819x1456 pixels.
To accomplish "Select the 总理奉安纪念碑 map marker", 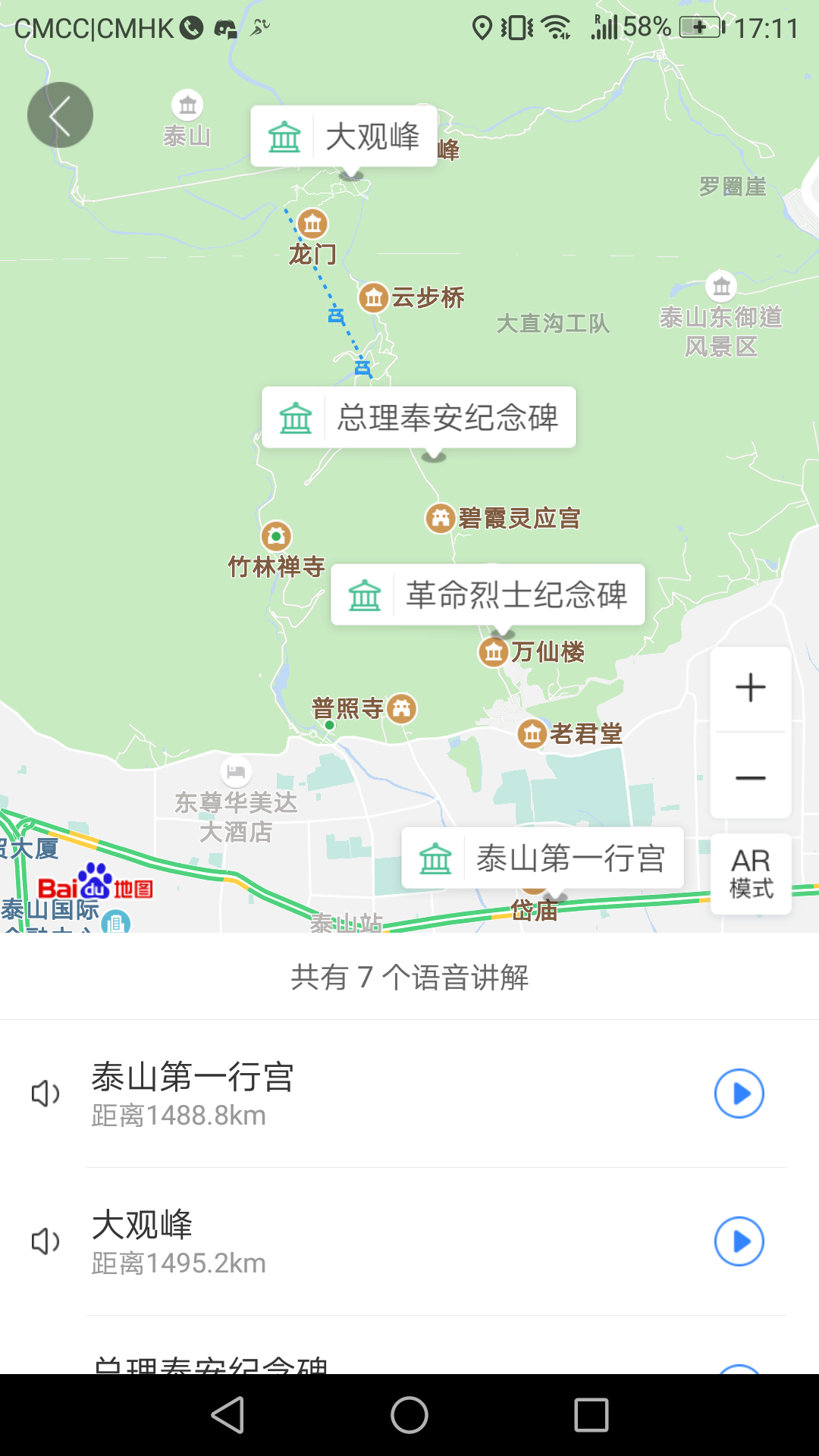I will 419,418.
